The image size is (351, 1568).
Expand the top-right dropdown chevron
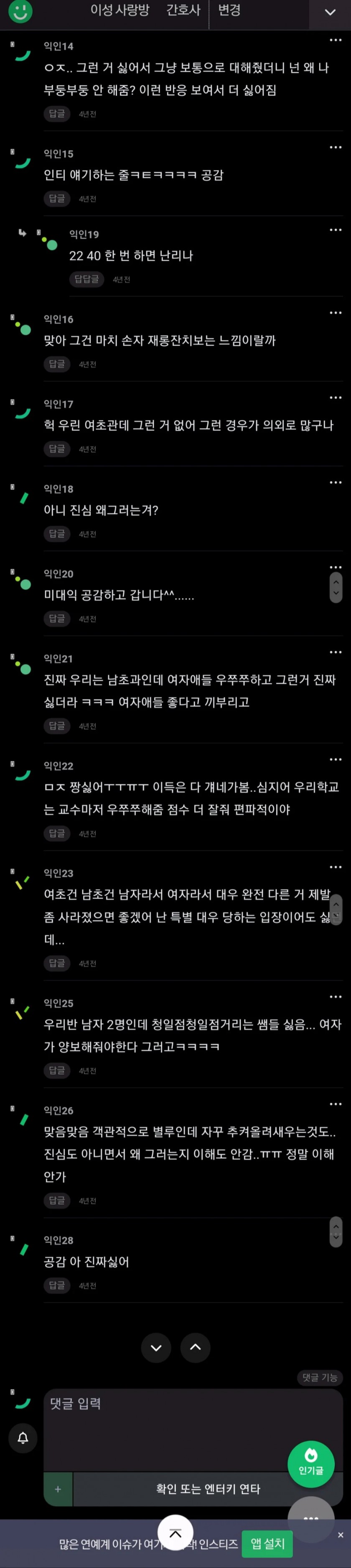330,12
